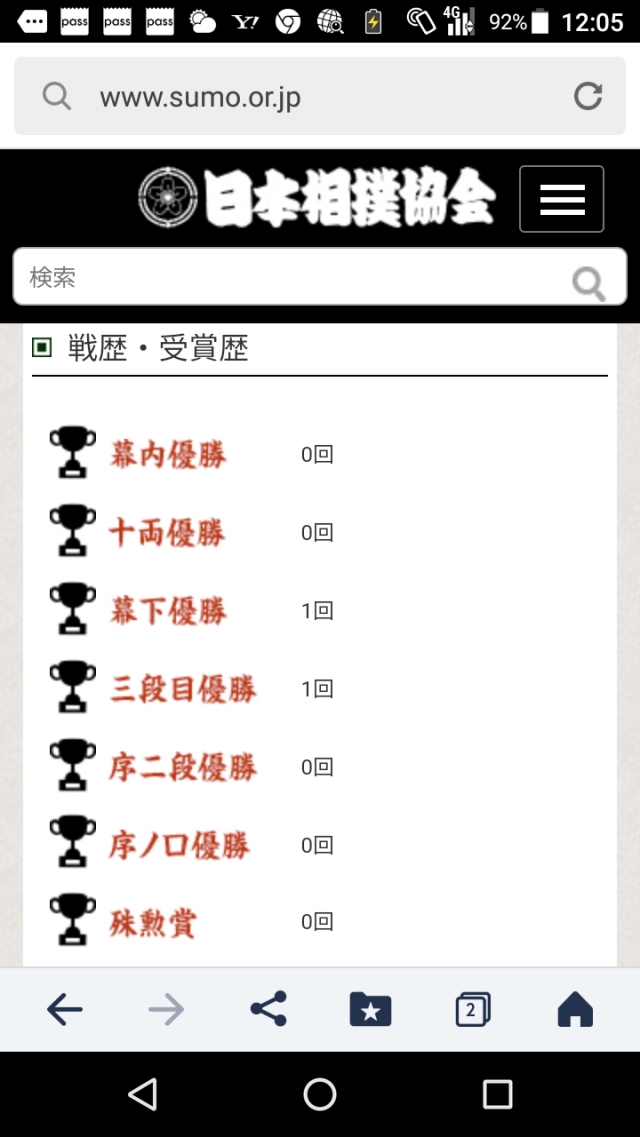
Task: Tap the system home button
Action: coord(320,1094)
